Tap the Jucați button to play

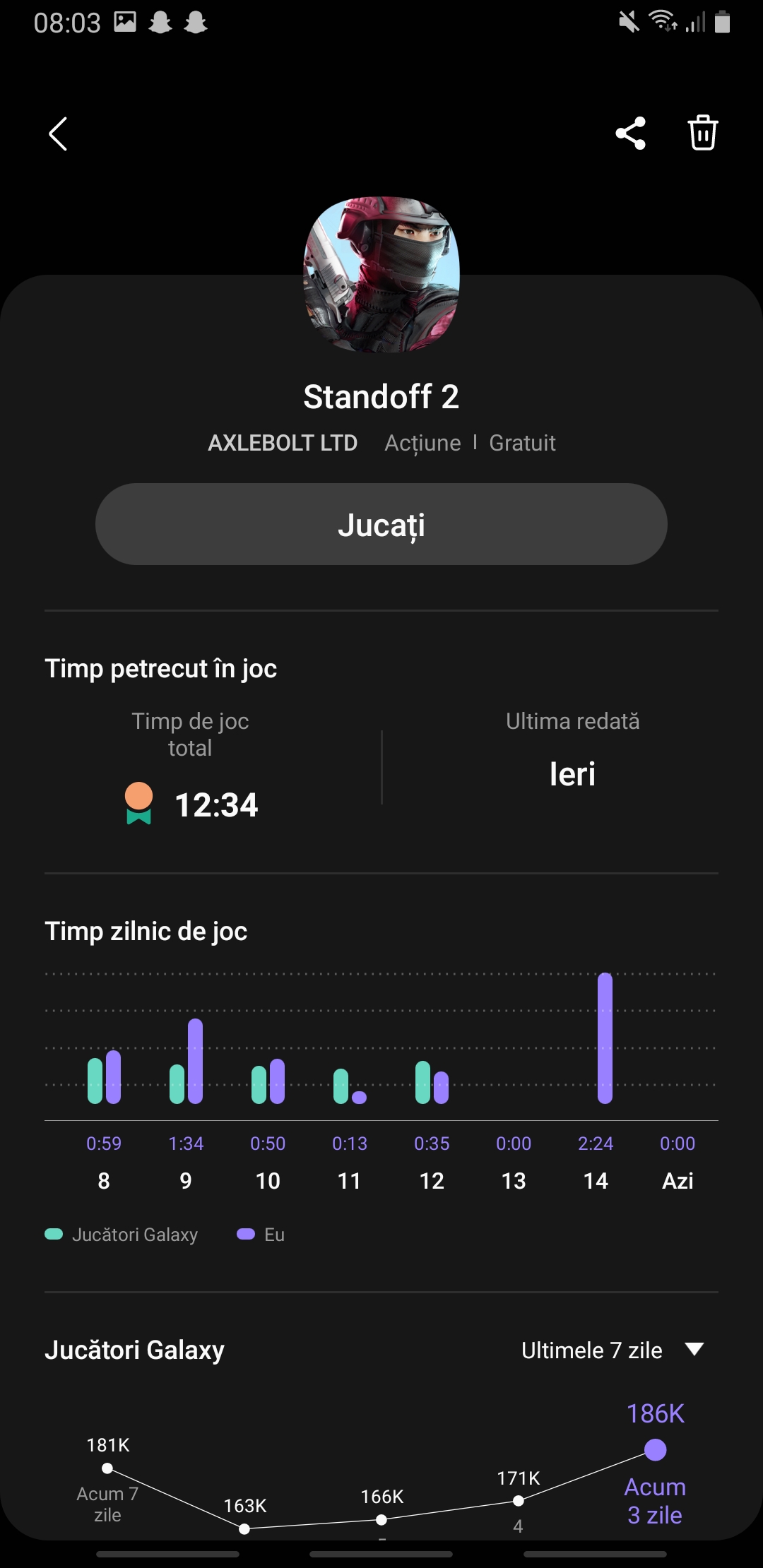381,524
